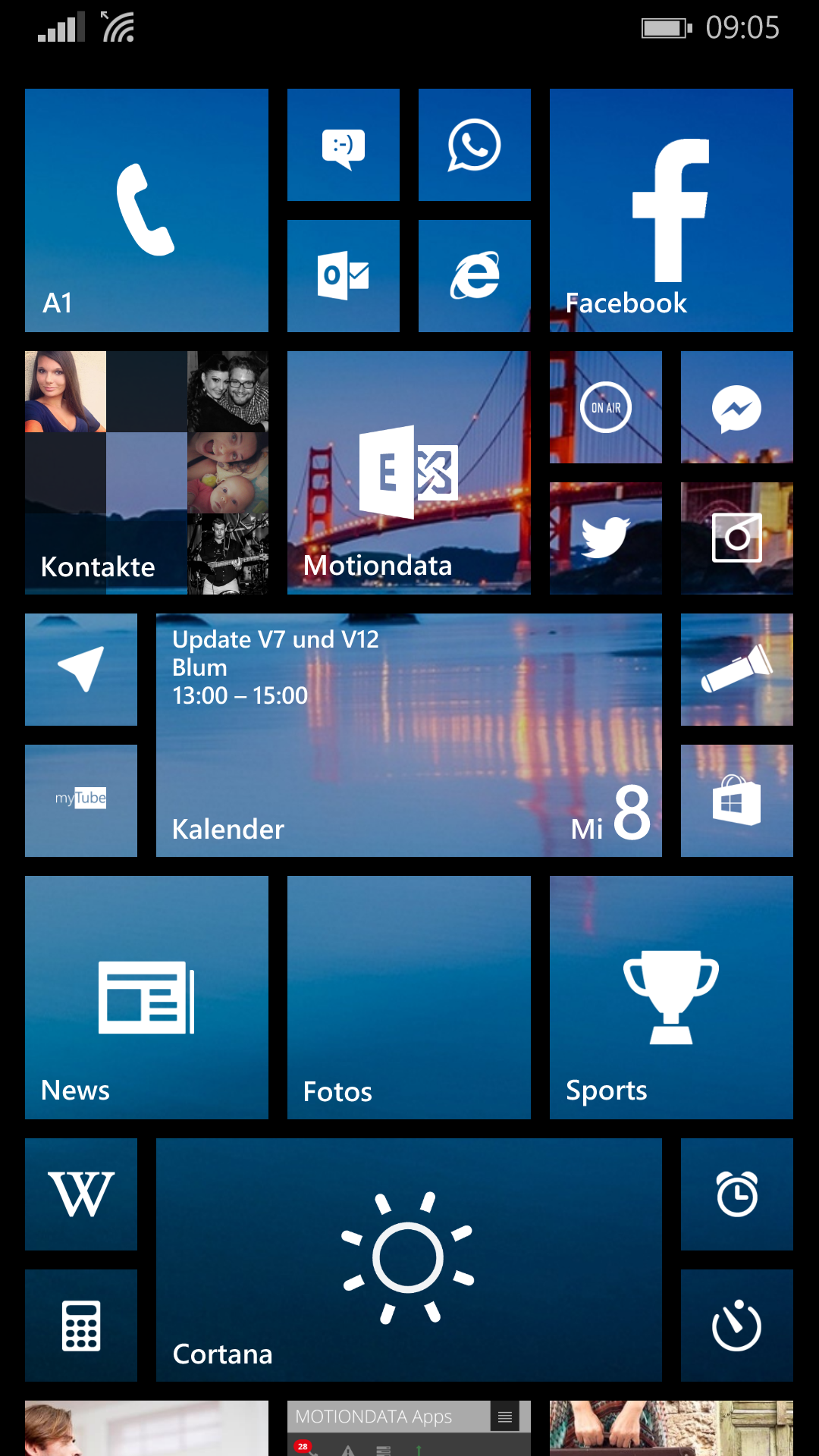This screenshot has width=819, height=1456.
Task: Launch the myTube app
Action: 81,801
